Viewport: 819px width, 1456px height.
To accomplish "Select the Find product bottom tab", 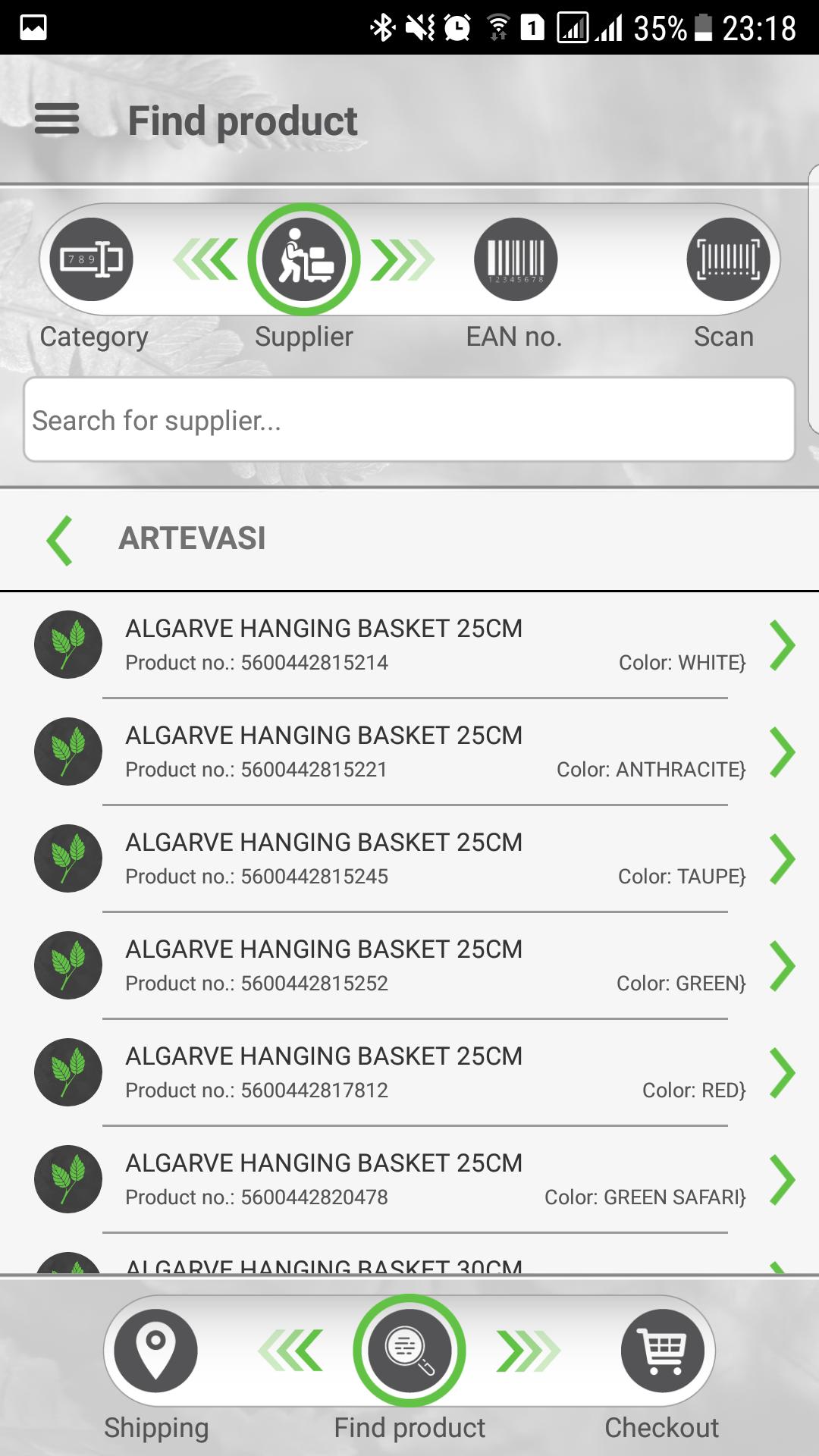I will [x=409, y=1351].
